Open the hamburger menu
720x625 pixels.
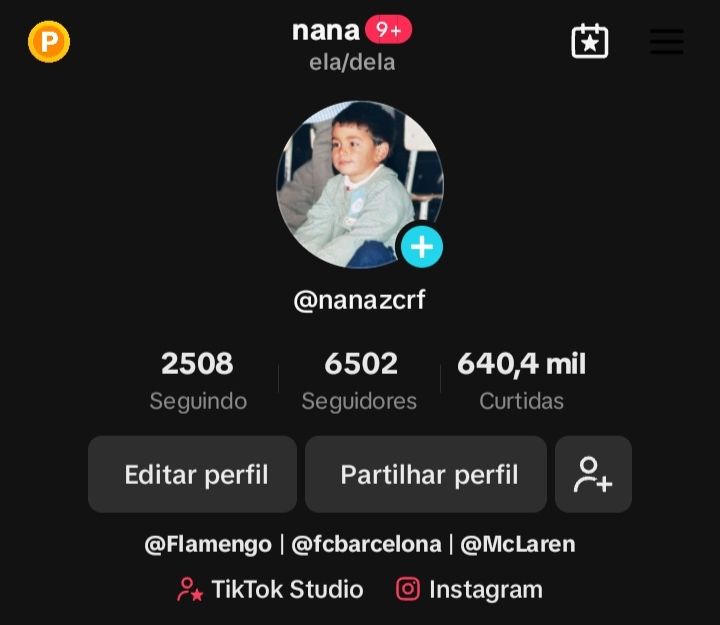coord(666,41)
